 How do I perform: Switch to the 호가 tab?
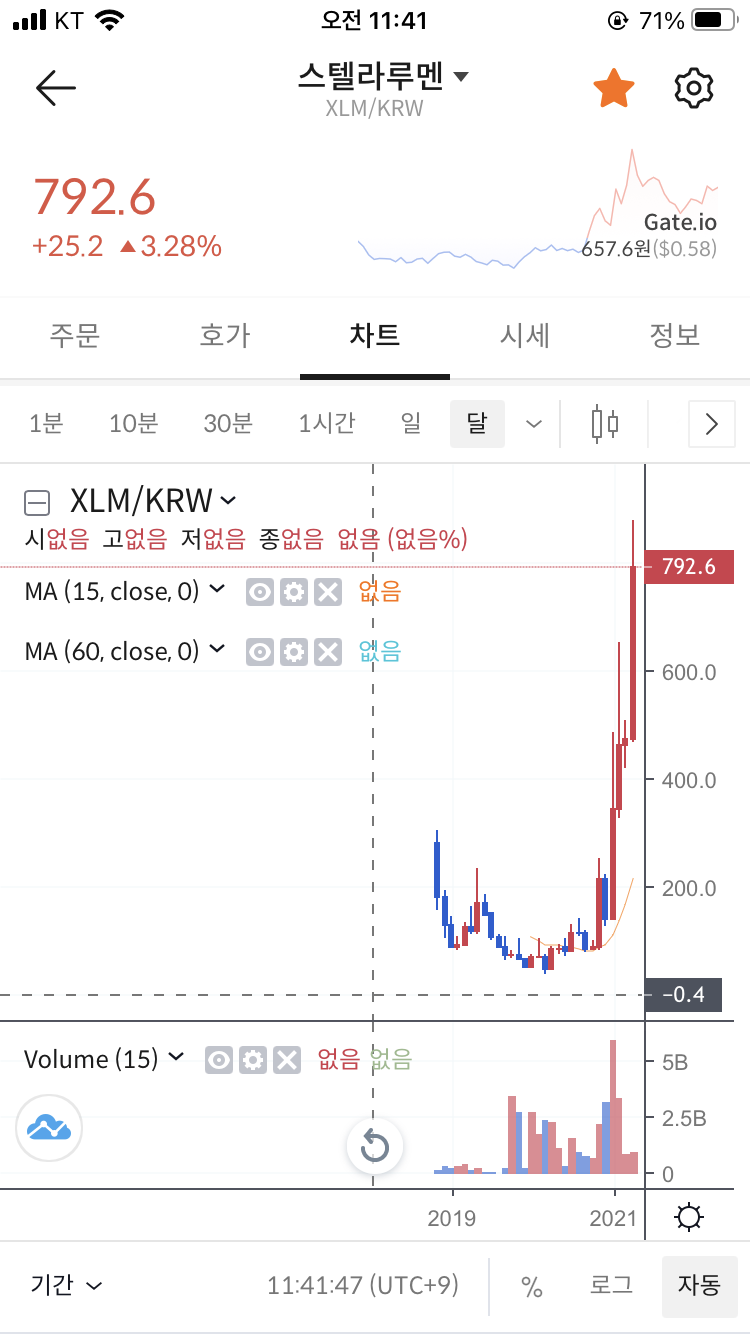[225, 337]
